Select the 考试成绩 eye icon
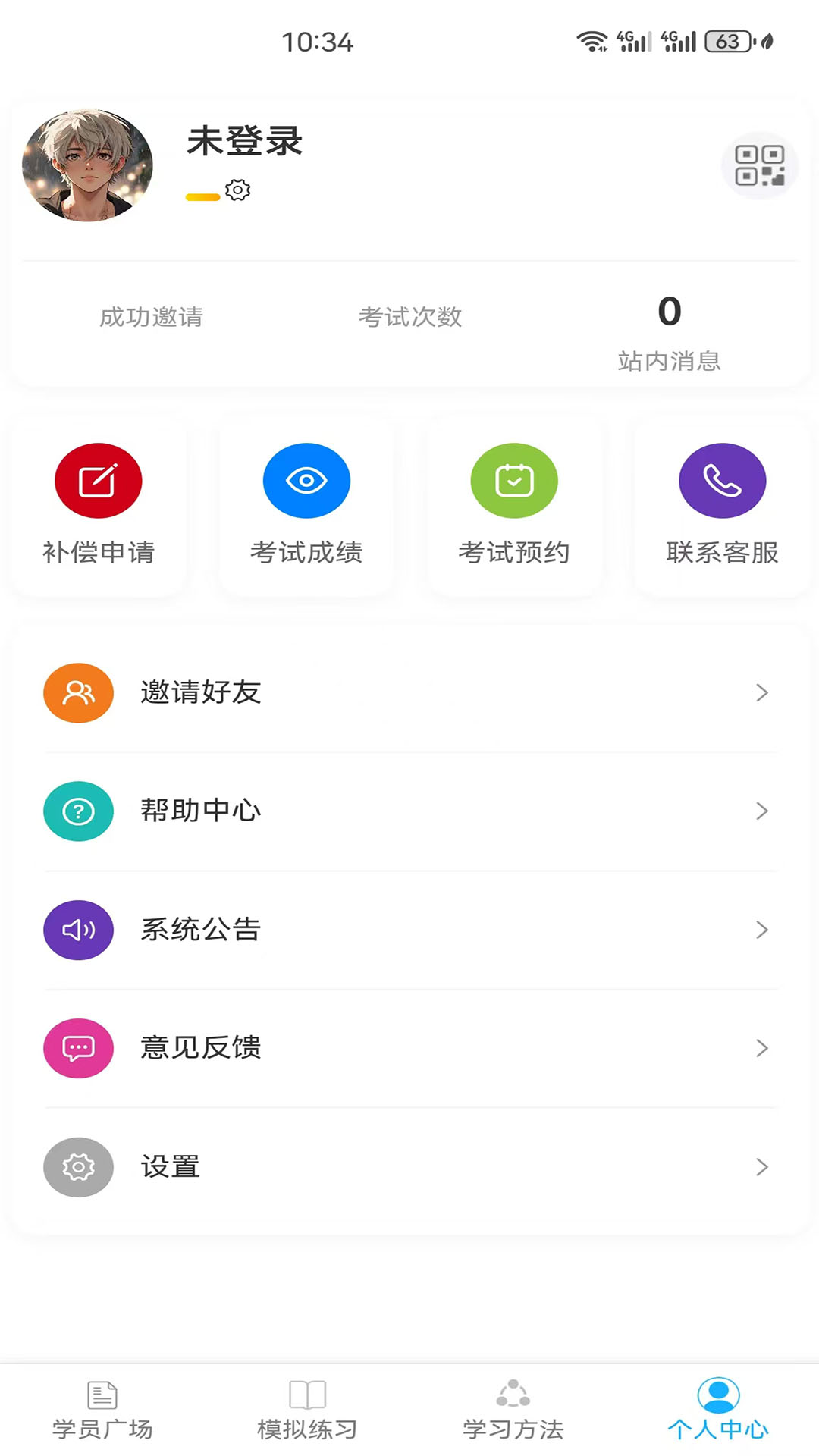The width and height of the screenshot is (819, 1456). coord(306,480)
